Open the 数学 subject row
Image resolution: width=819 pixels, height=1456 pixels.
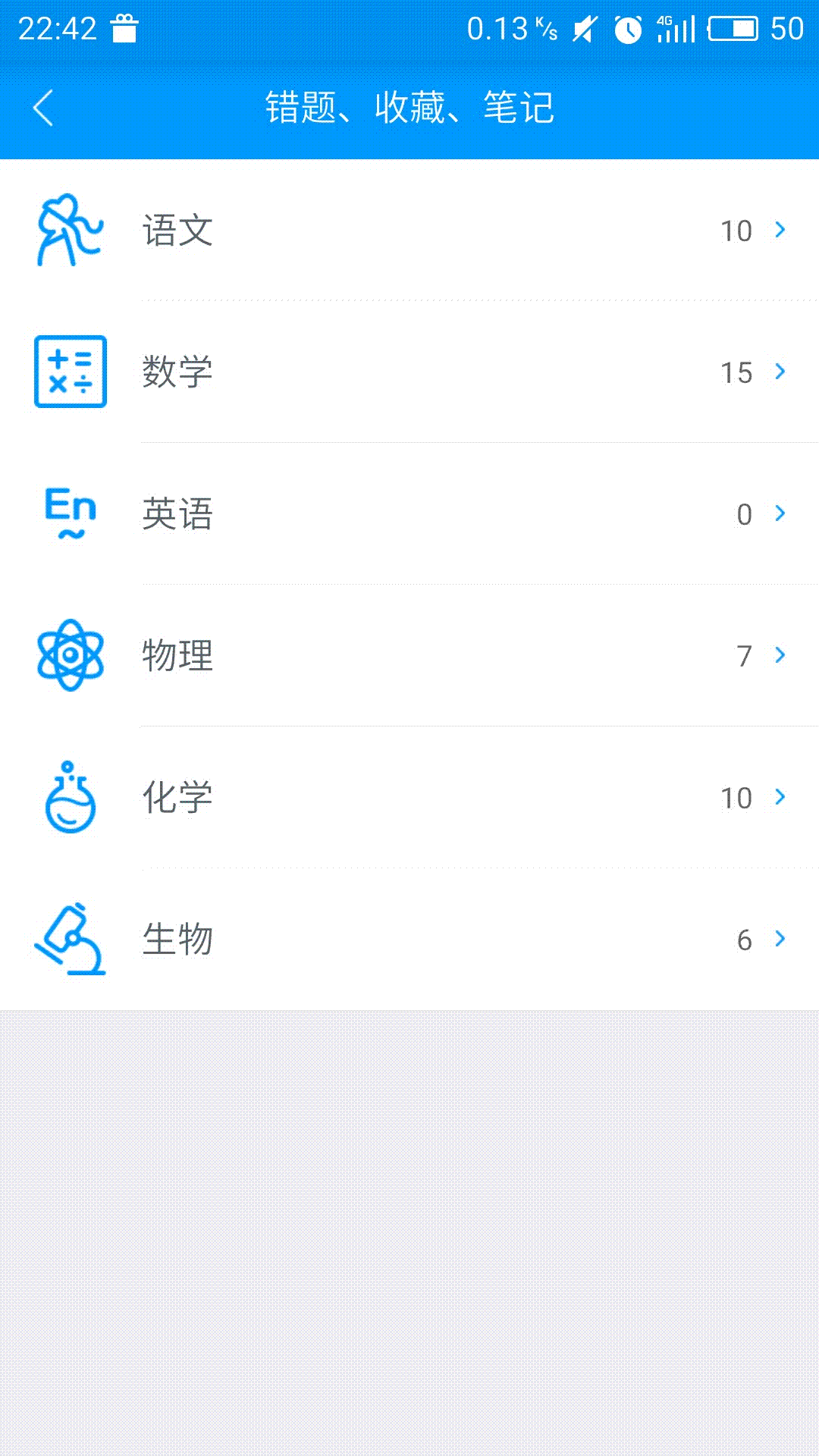[409, 372]
